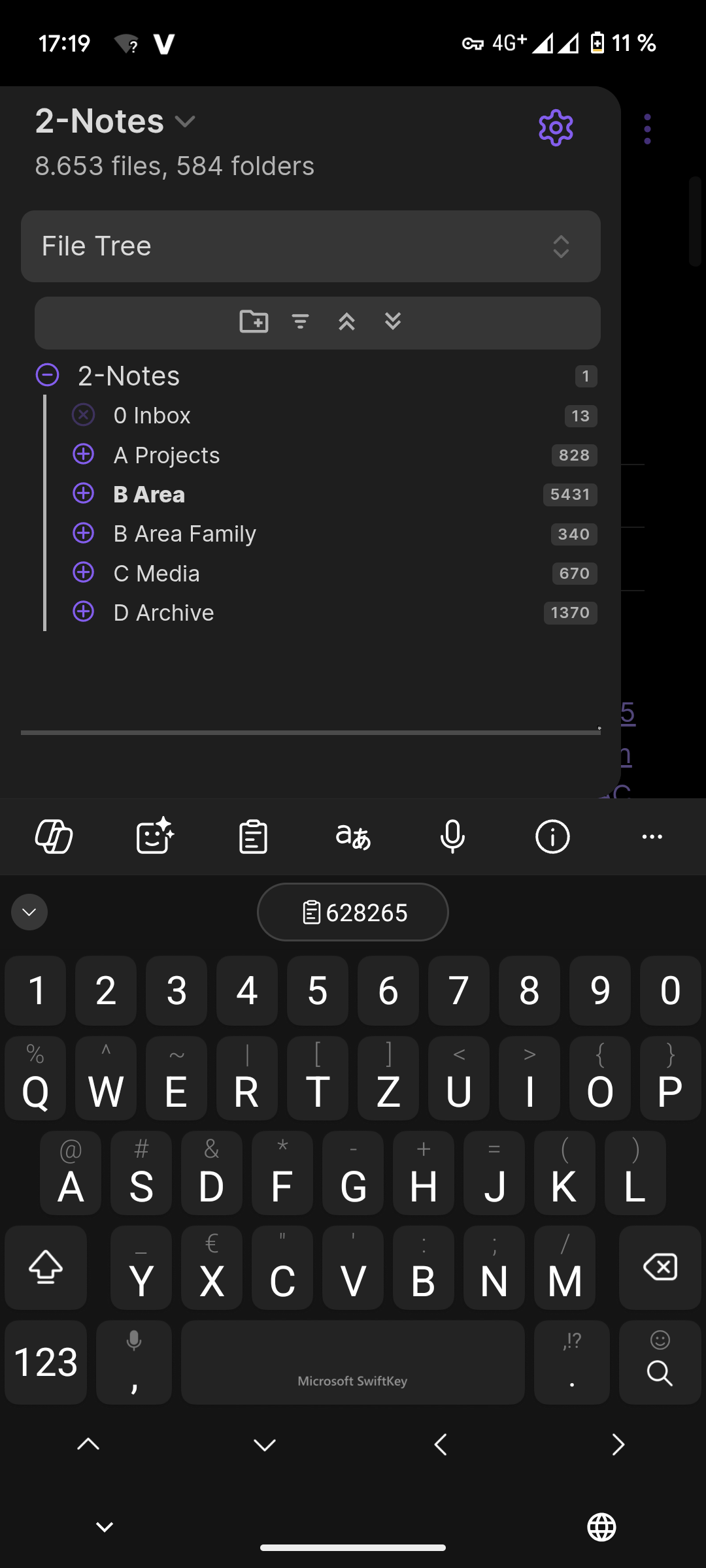Open the three-dot overflow menu
Screen dimensions: 706x1568
tap(647, 129)
